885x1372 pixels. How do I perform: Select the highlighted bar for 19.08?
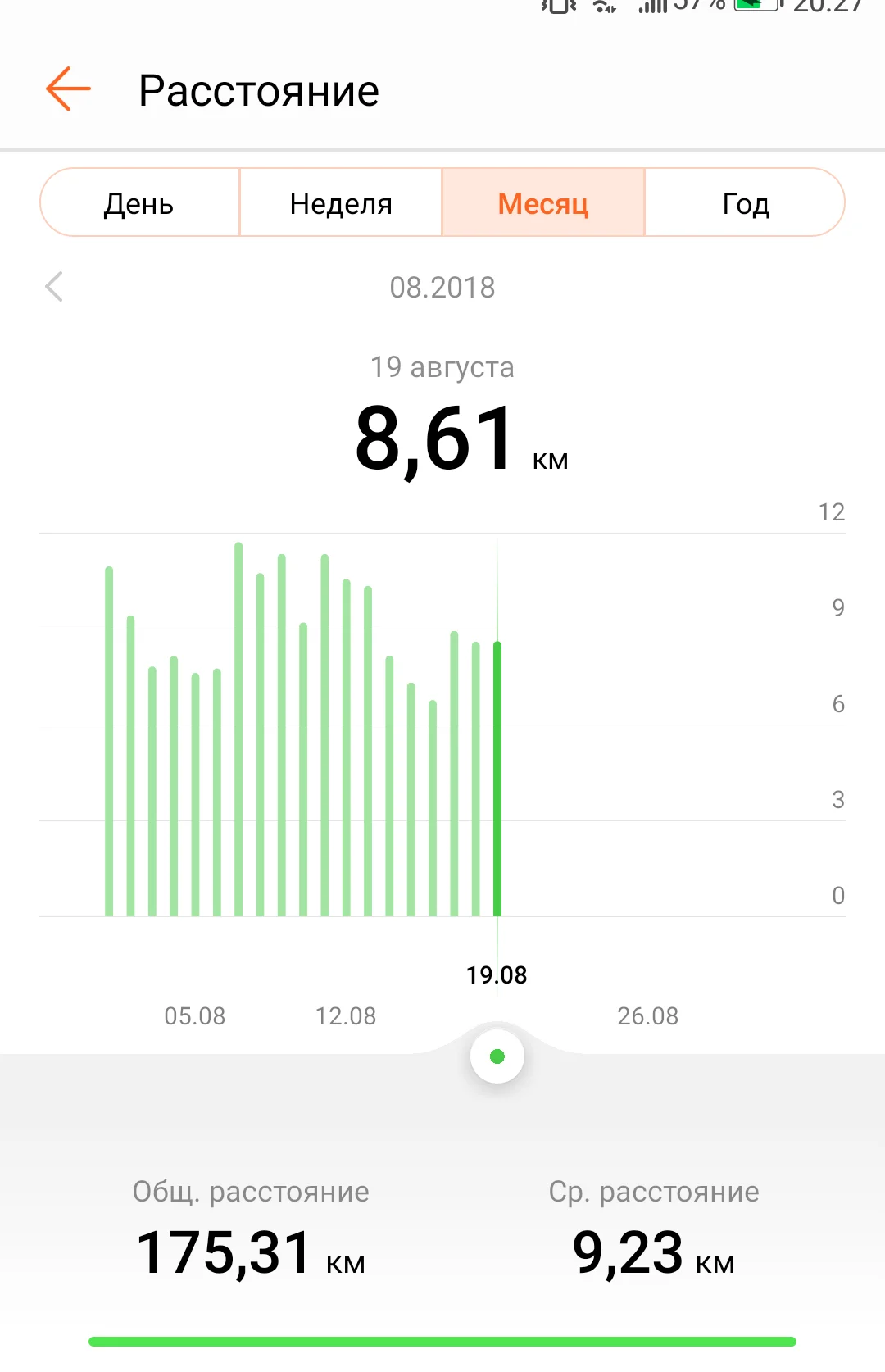coord(497,779)
